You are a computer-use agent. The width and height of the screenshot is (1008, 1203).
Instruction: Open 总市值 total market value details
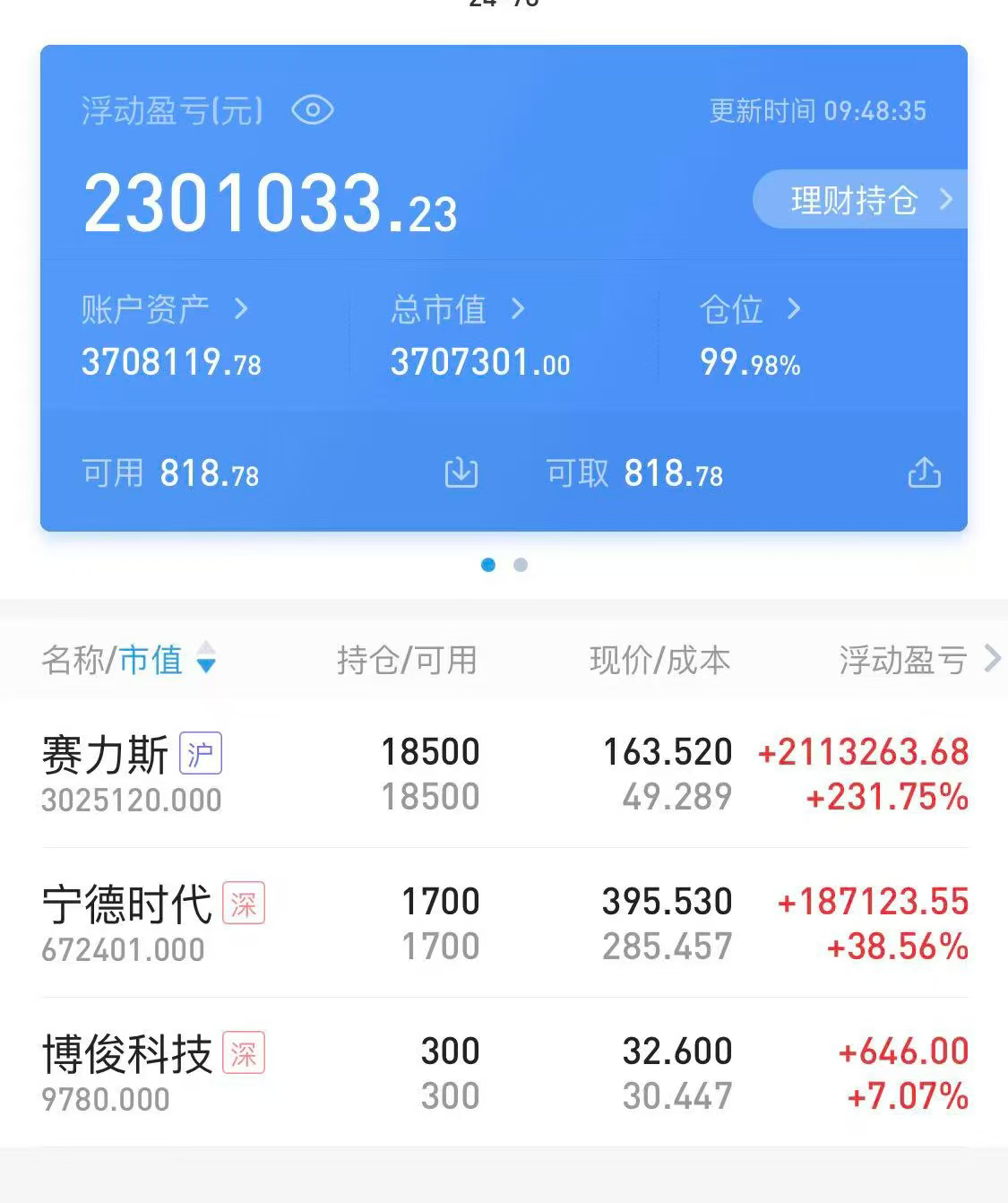tap(457, 310)
